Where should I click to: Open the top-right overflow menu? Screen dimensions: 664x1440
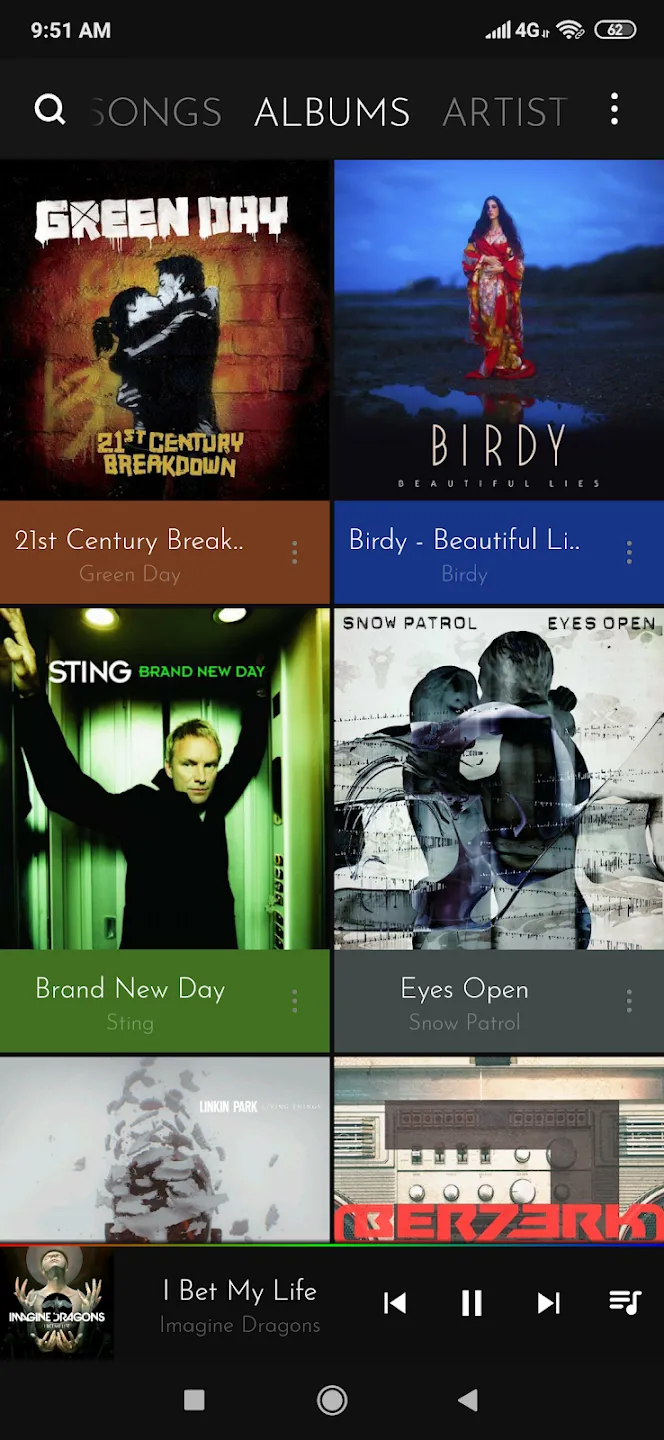coord(614,109)
